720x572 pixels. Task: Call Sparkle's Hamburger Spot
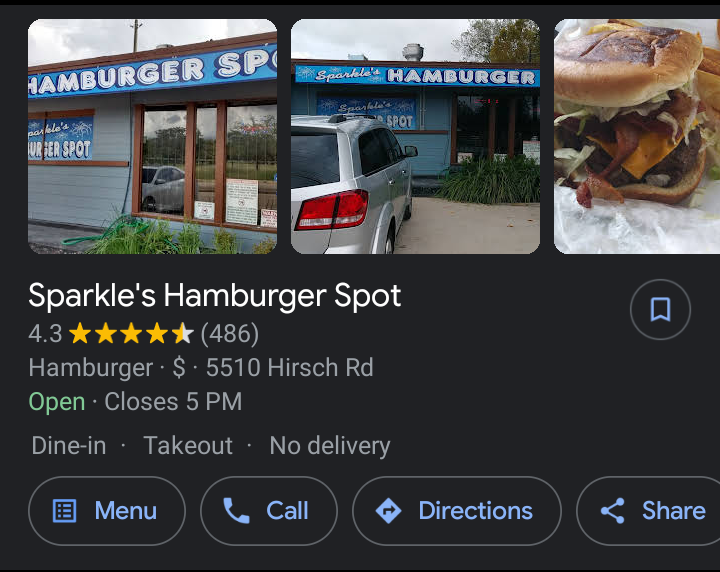pyautogui.click(x=268, y=511)
